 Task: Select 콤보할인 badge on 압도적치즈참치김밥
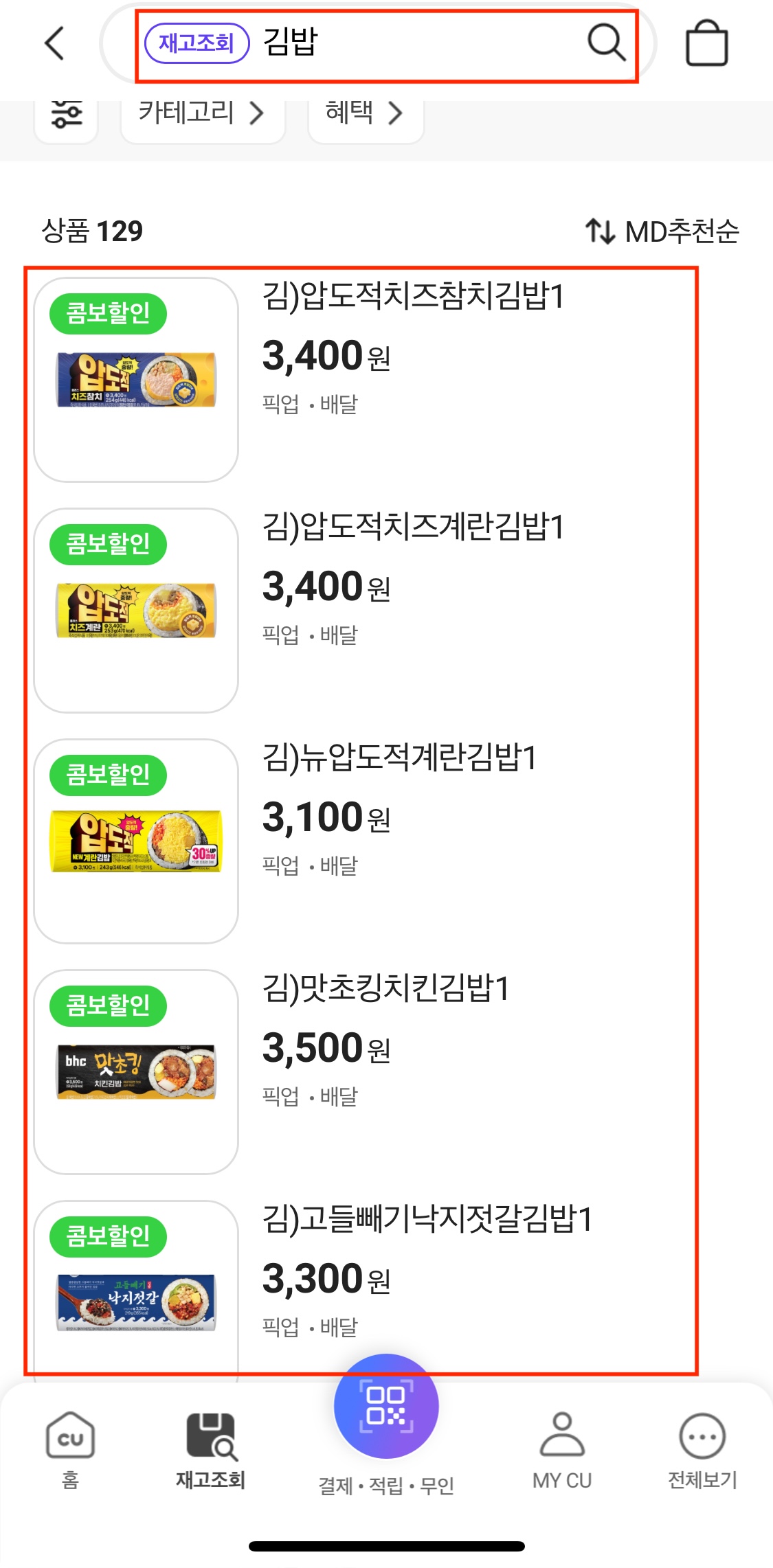coord(108,313)
